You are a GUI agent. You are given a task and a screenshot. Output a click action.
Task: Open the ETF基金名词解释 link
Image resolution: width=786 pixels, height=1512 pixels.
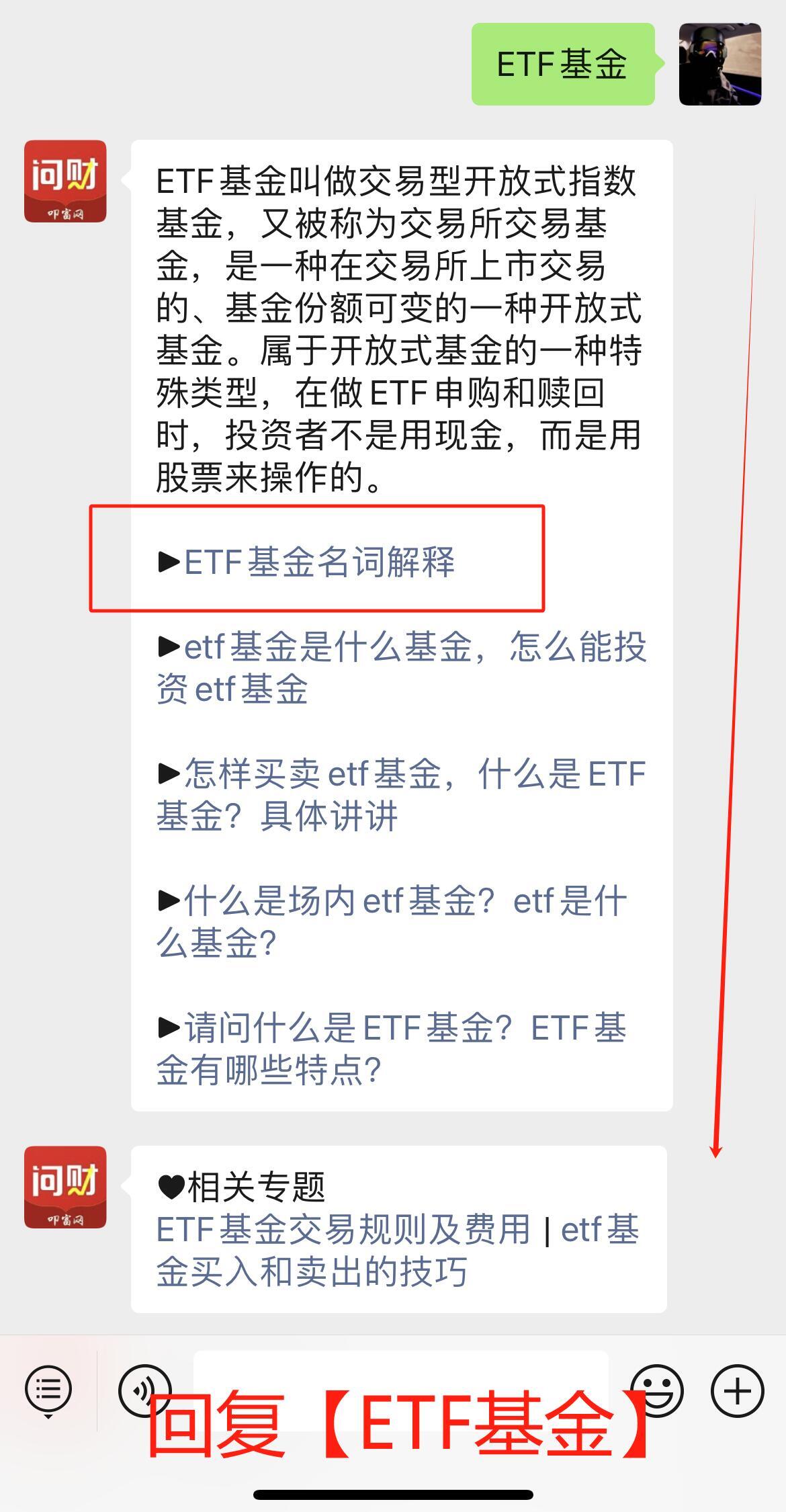pos(319,562)
